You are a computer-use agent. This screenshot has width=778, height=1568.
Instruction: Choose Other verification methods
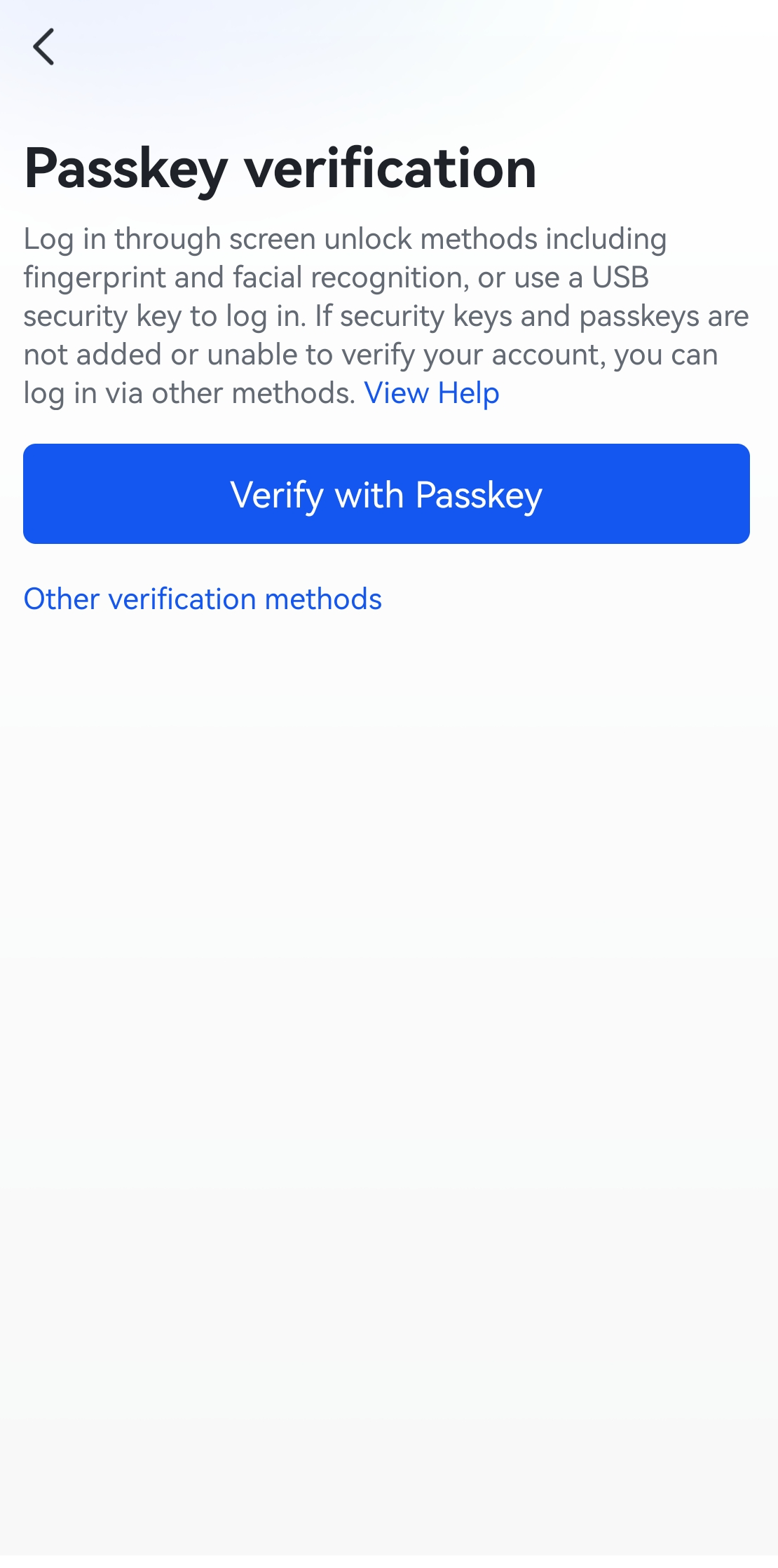203,599
